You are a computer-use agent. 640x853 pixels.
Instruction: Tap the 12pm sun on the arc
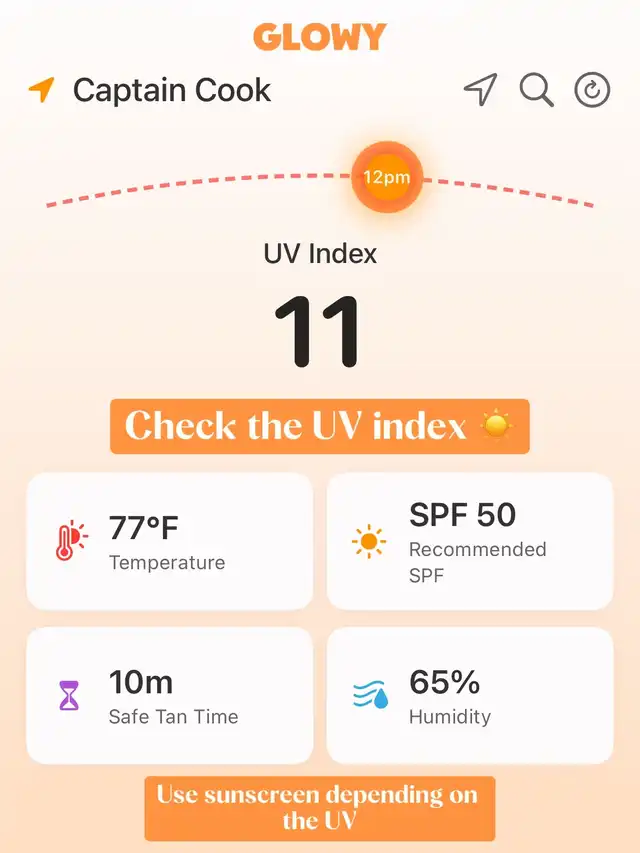click(x=386, y=177)
